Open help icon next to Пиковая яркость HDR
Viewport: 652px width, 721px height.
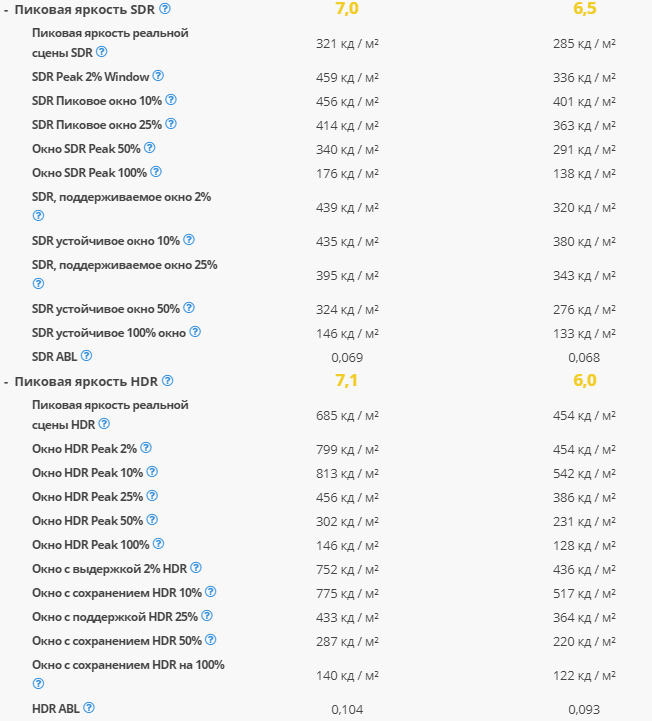[x=167, y=381]
